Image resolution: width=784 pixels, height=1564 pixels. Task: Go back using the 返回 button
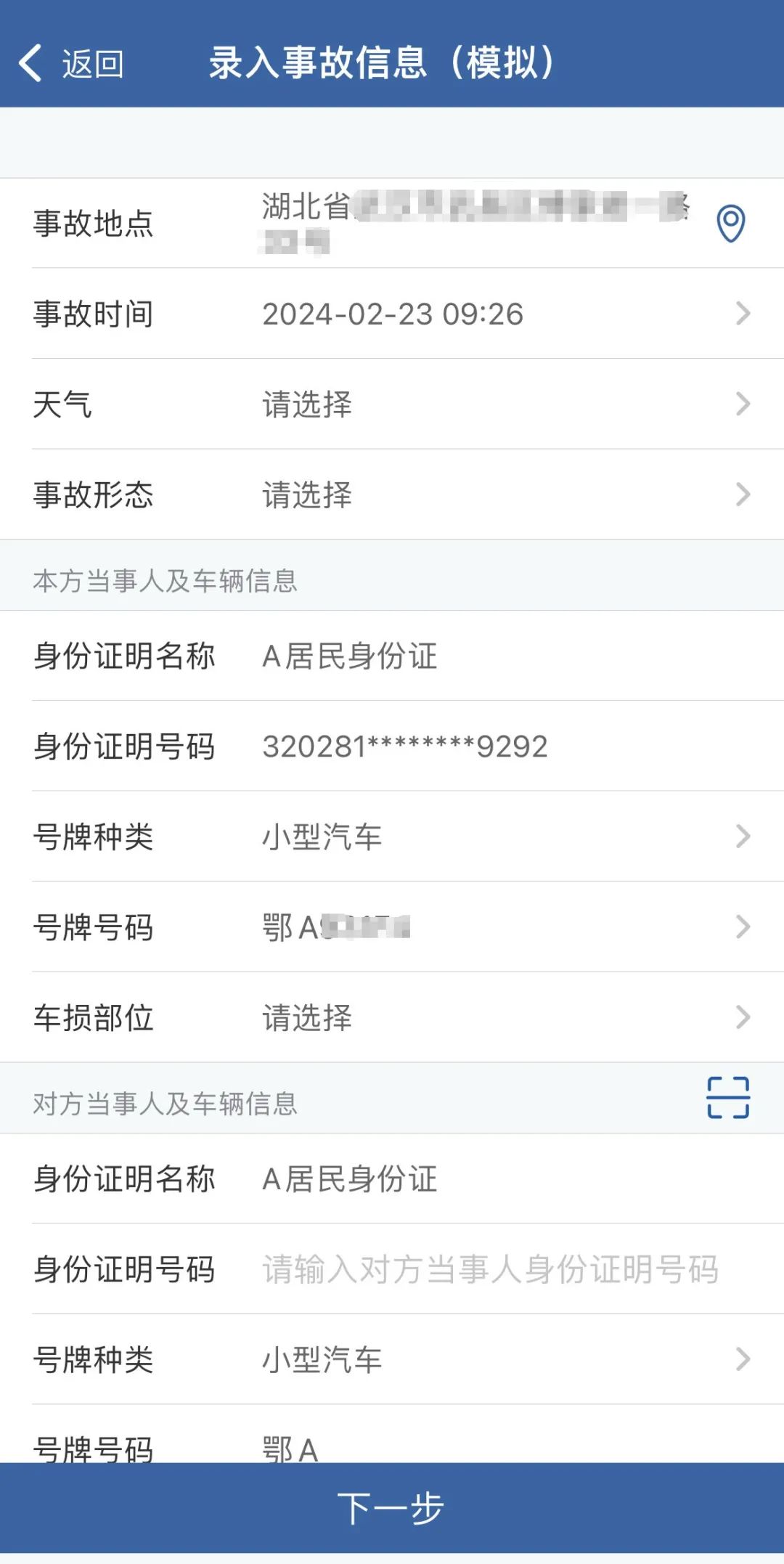(x=71, y=64)
